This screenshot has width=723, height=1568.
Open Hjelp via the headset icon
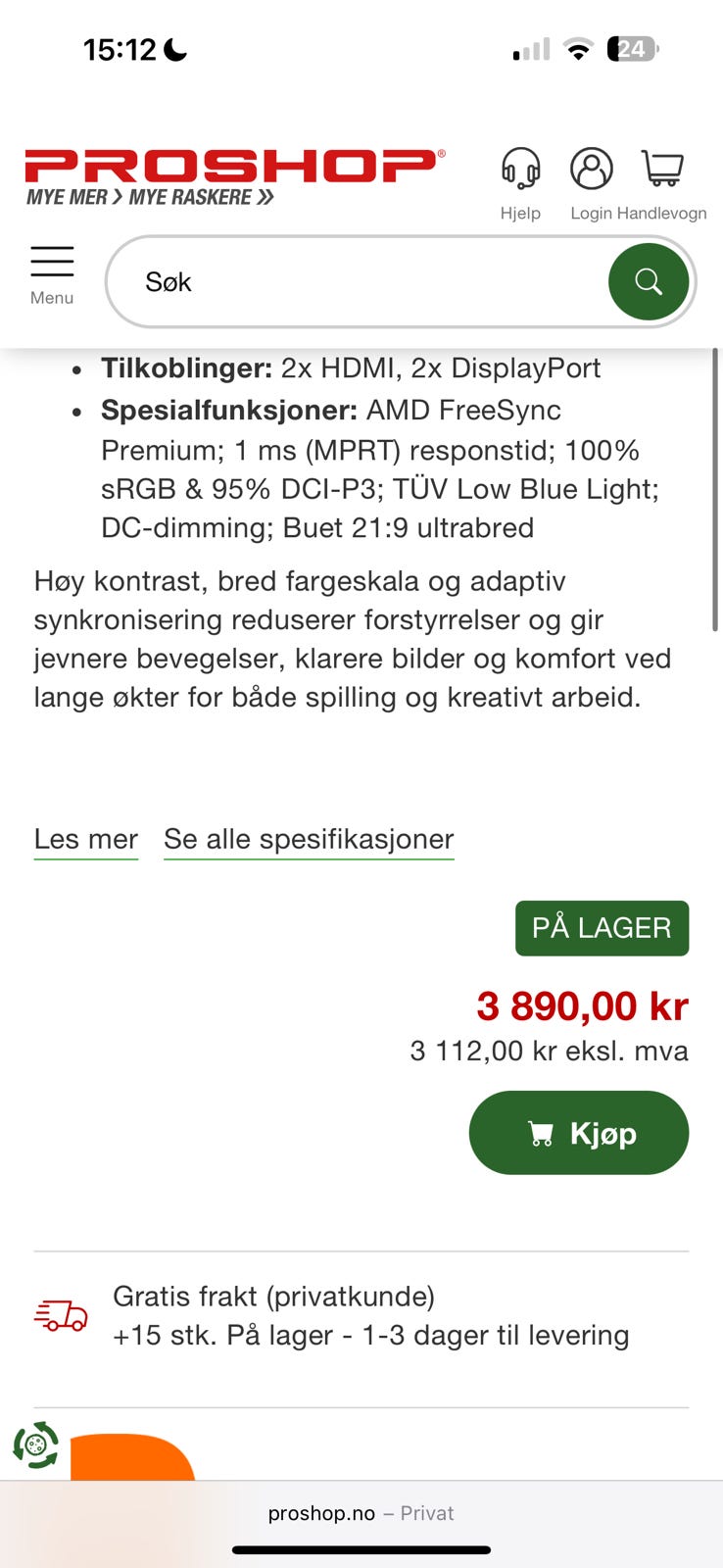tap(519, 171)
